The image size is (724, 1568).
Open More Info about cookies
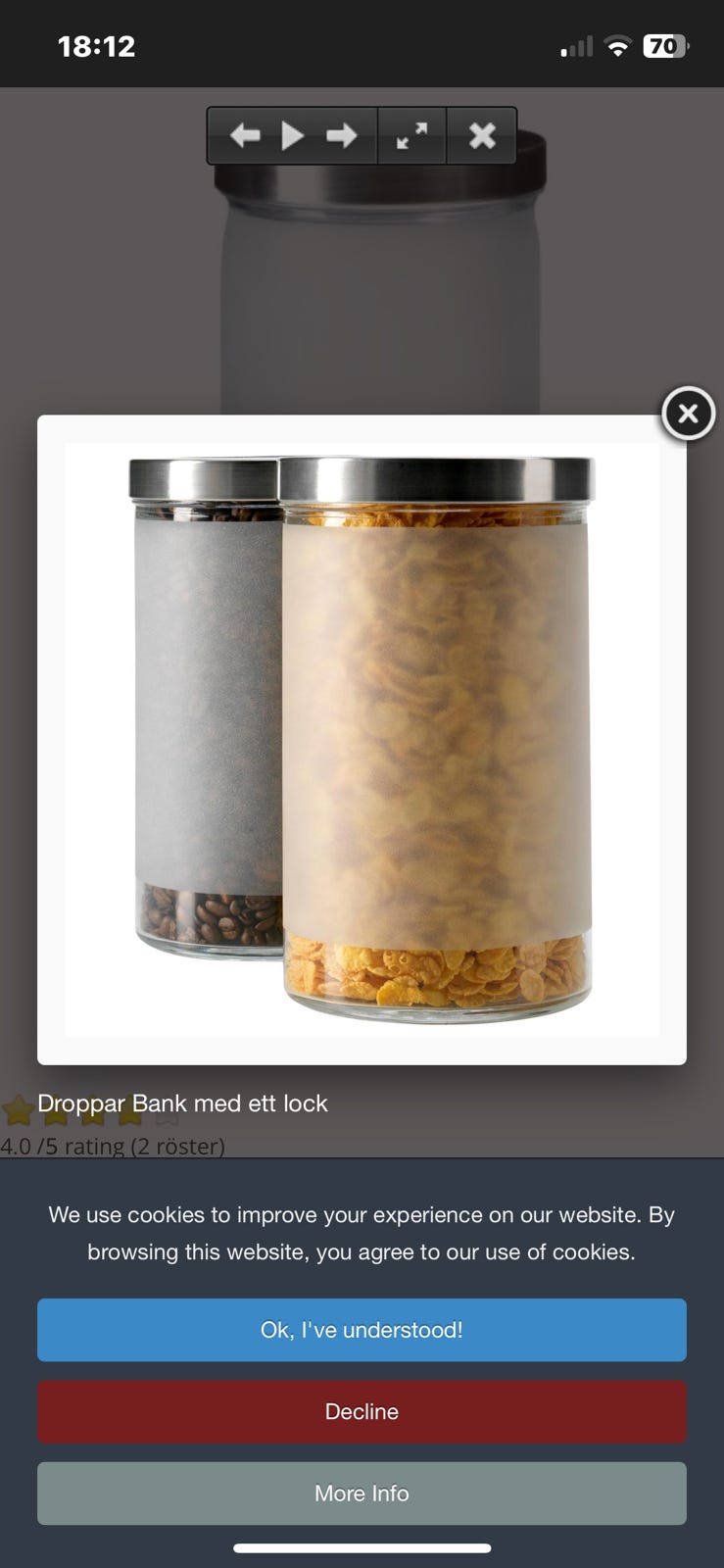point(362,1494)
